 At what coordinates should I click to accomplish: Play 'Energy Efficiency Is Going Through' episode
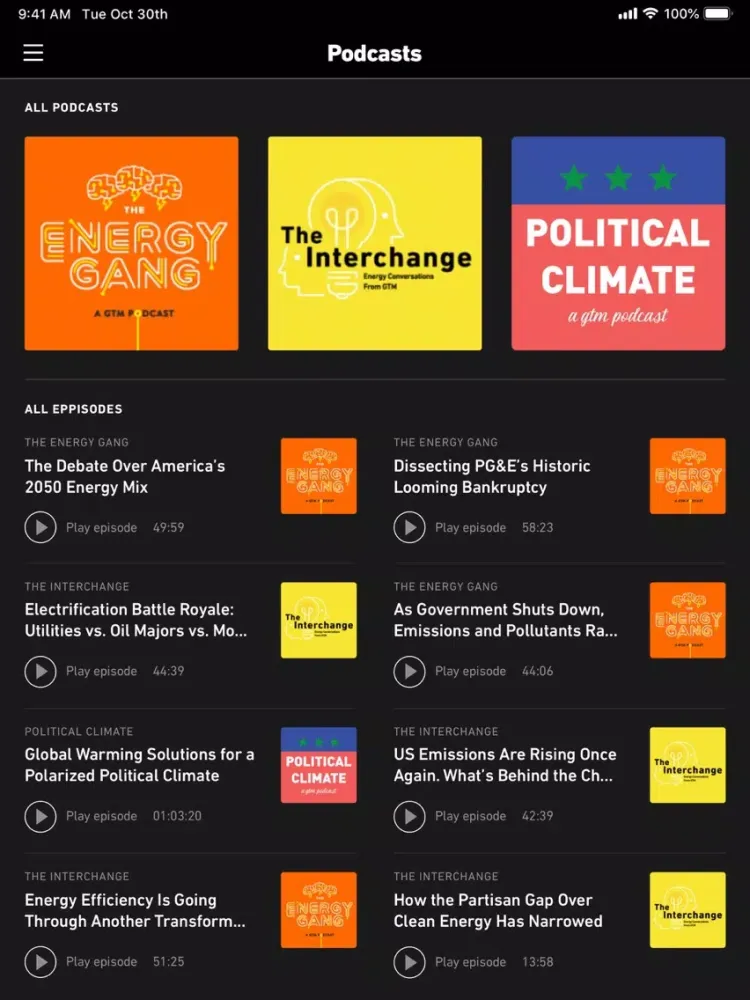(x=40, y=962)
